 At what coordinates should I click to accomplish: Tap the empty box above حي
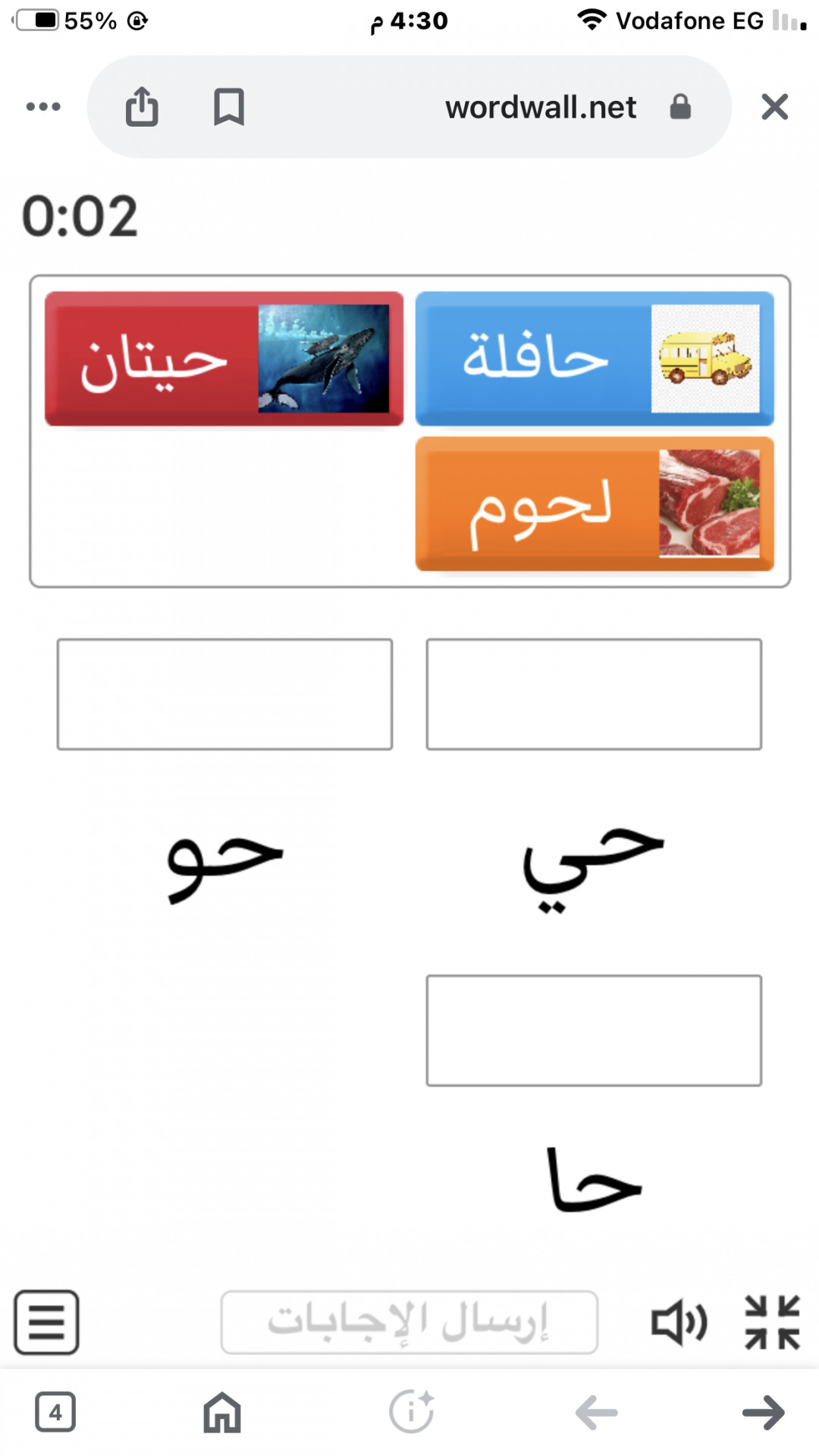point(594,694)
